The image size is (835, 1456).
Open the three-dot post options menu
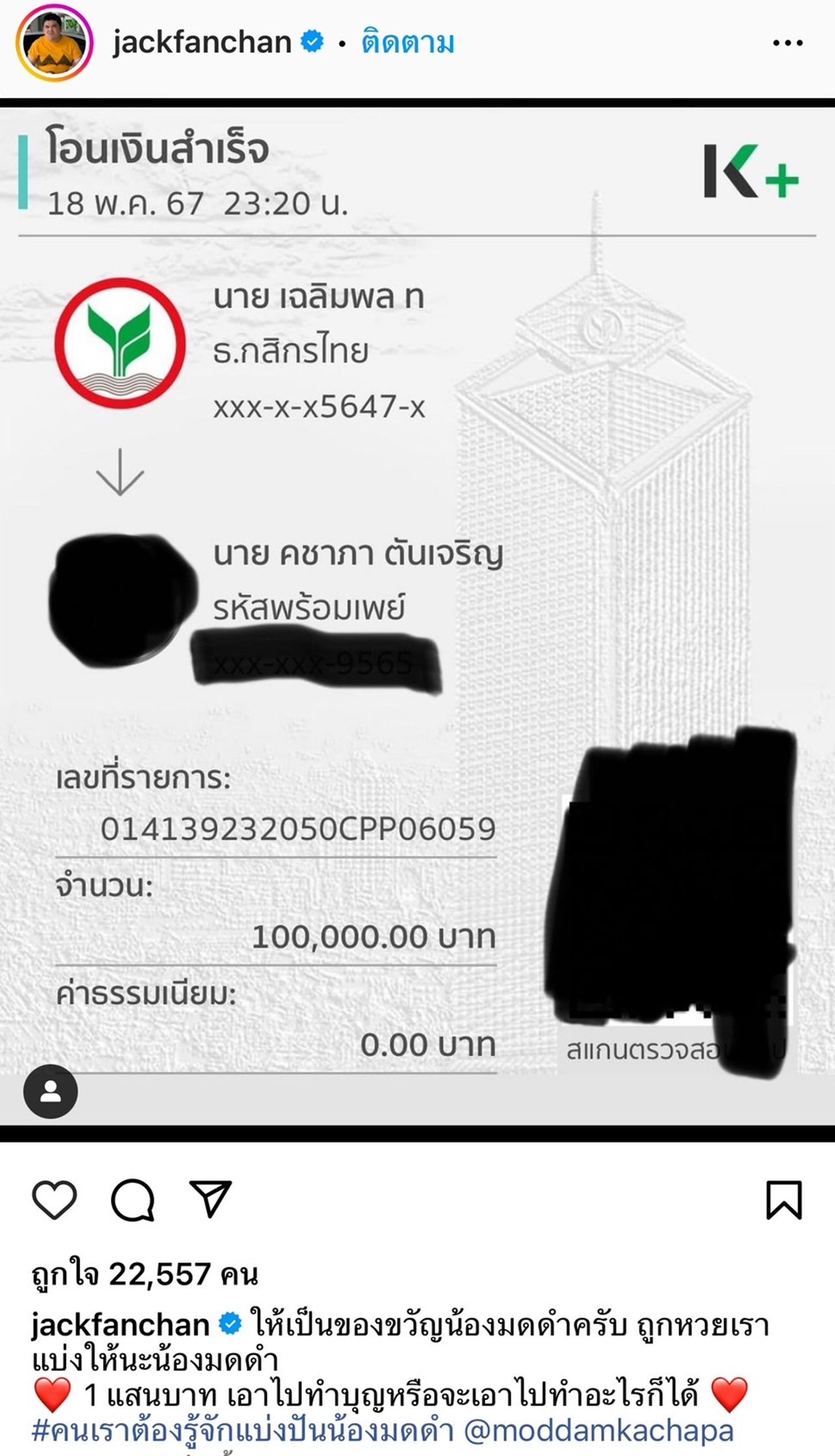[787, 43]
